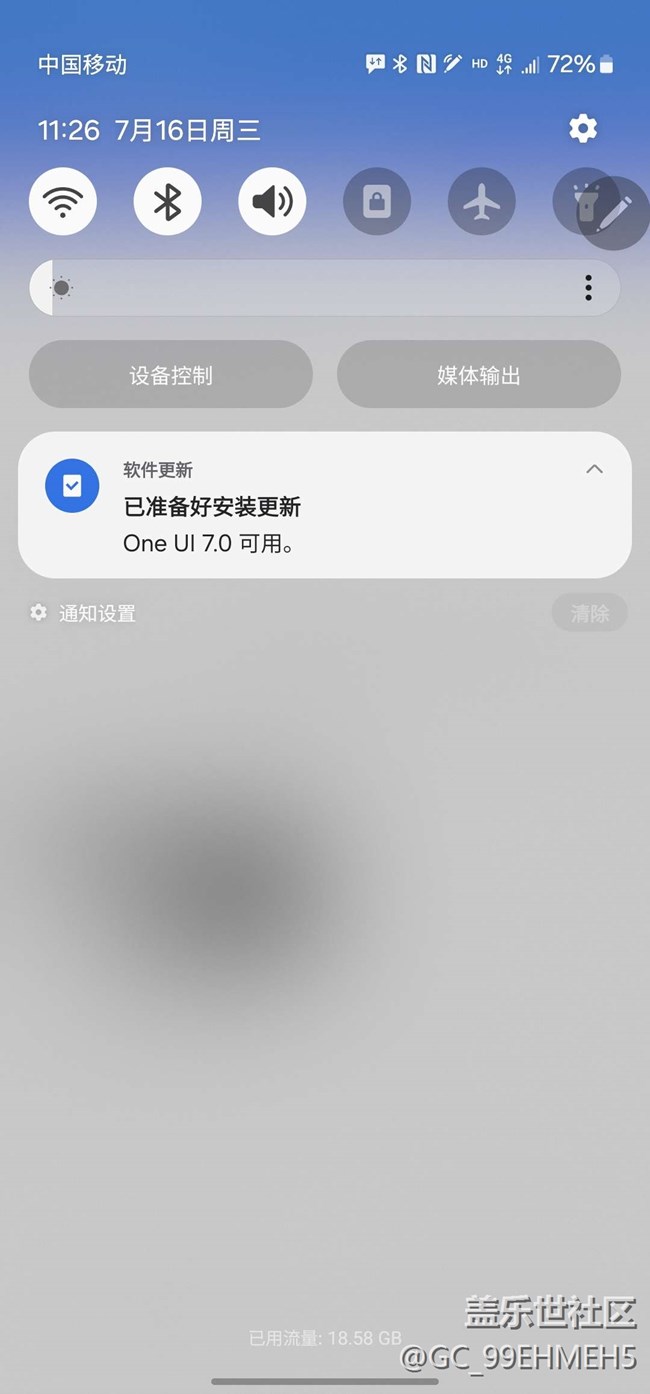Toggle Wi-Fi off

click(x=63, y=202)
